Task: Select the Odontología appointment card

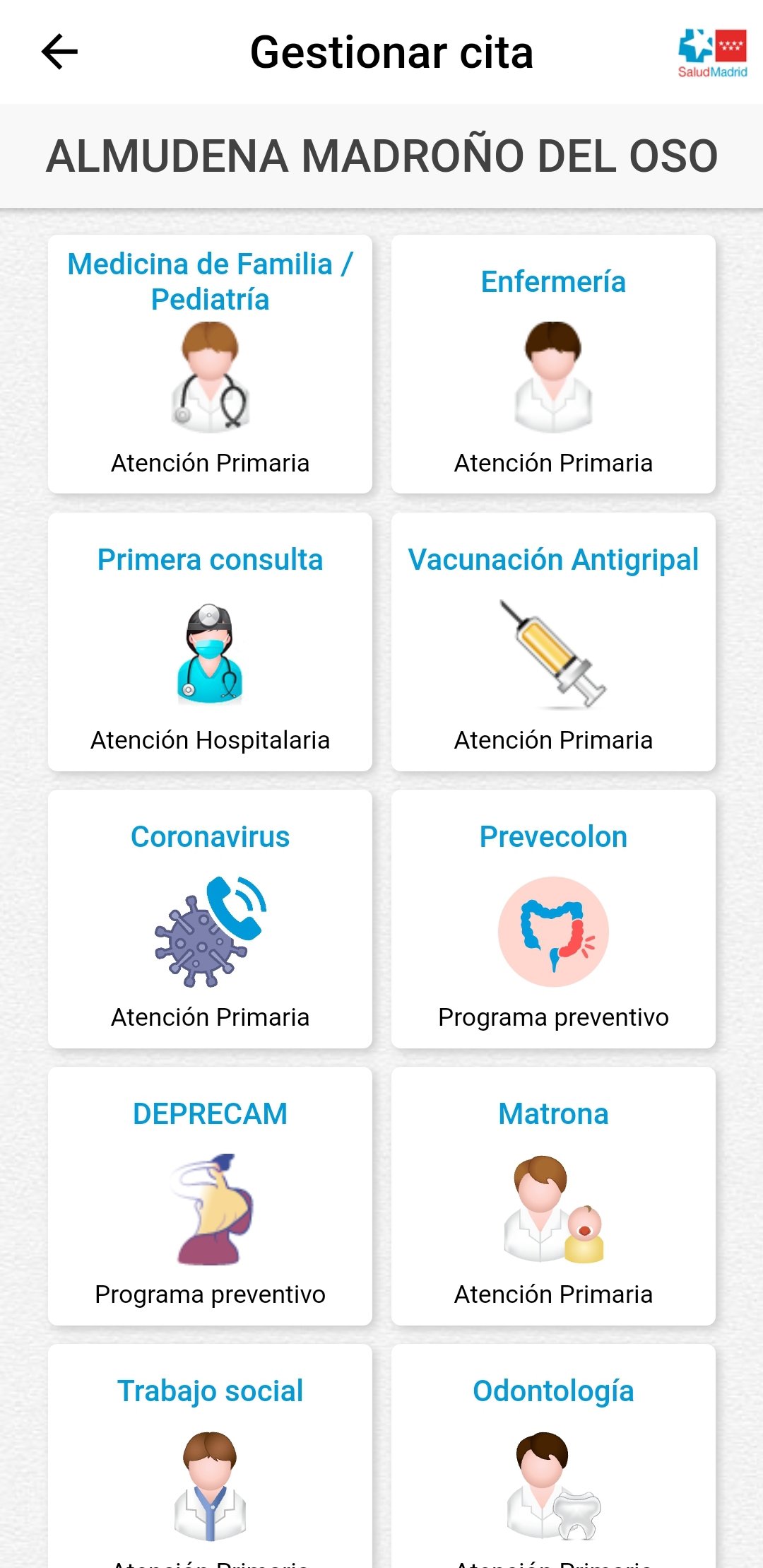Action: coord(553,1456)
